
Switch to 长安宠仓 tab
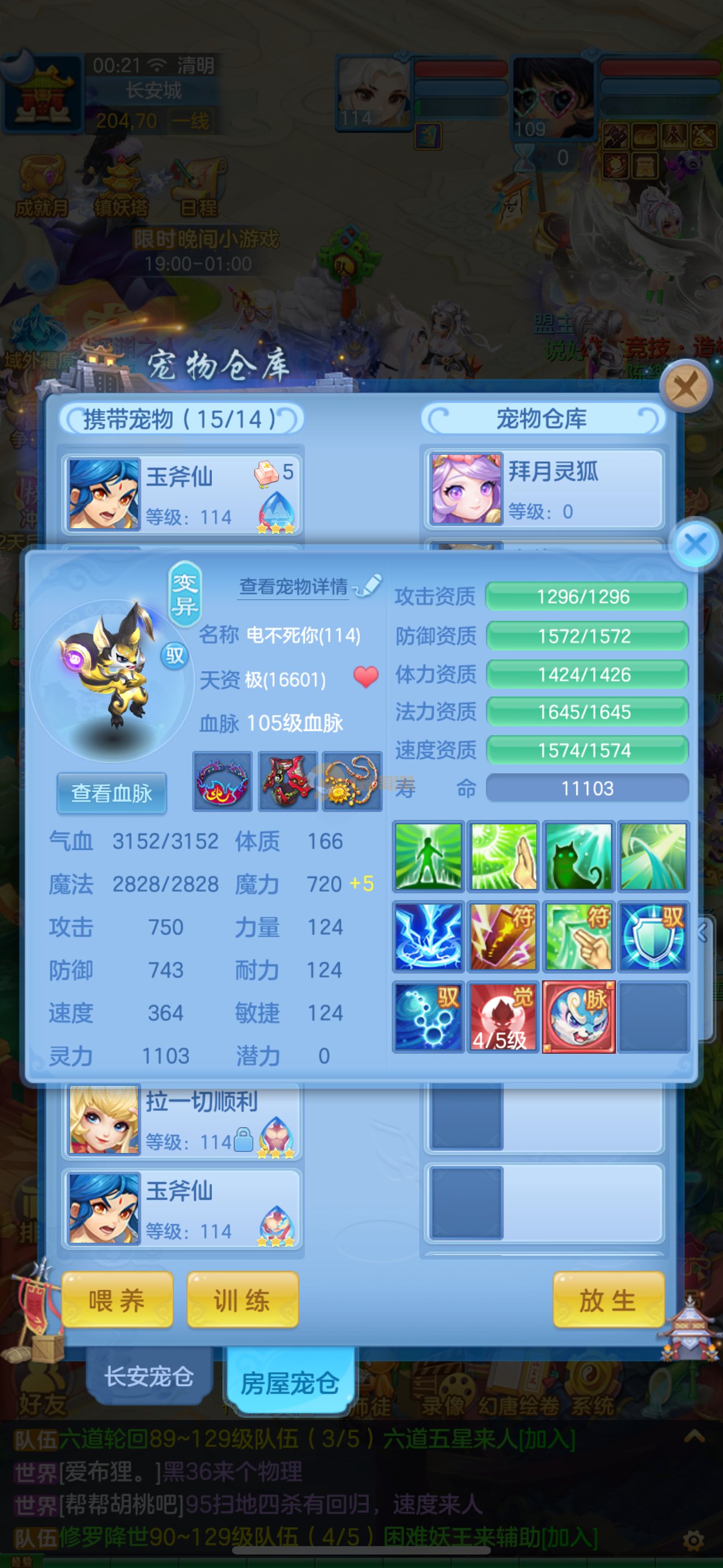[x=149, y=1376]
